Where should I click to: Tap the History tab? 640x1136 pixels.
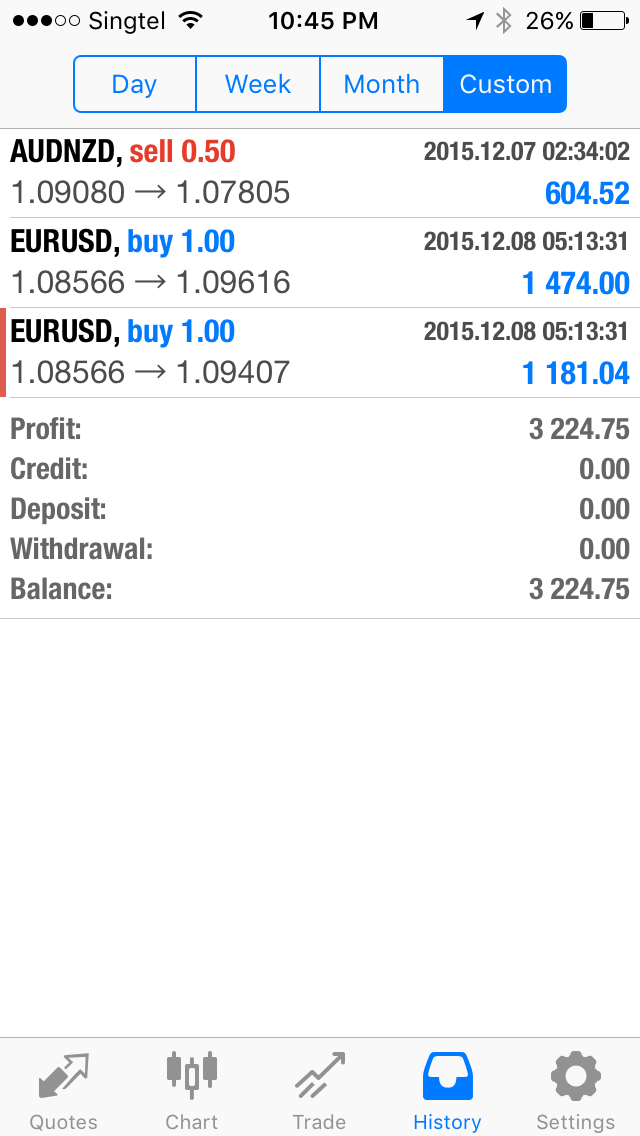tap(447, 1090)
